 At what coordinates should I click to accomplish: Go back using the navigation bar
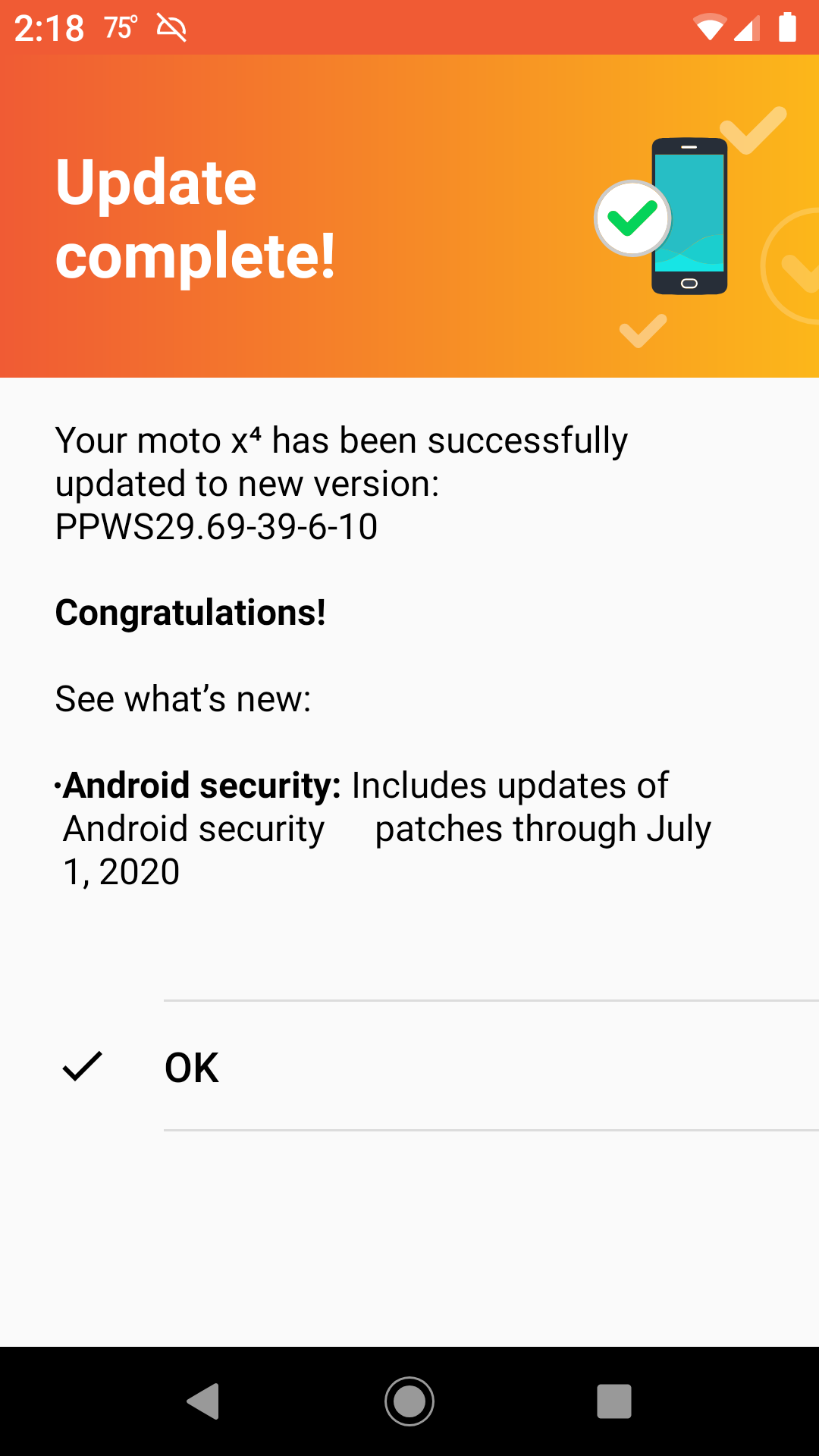(203, 1401)
